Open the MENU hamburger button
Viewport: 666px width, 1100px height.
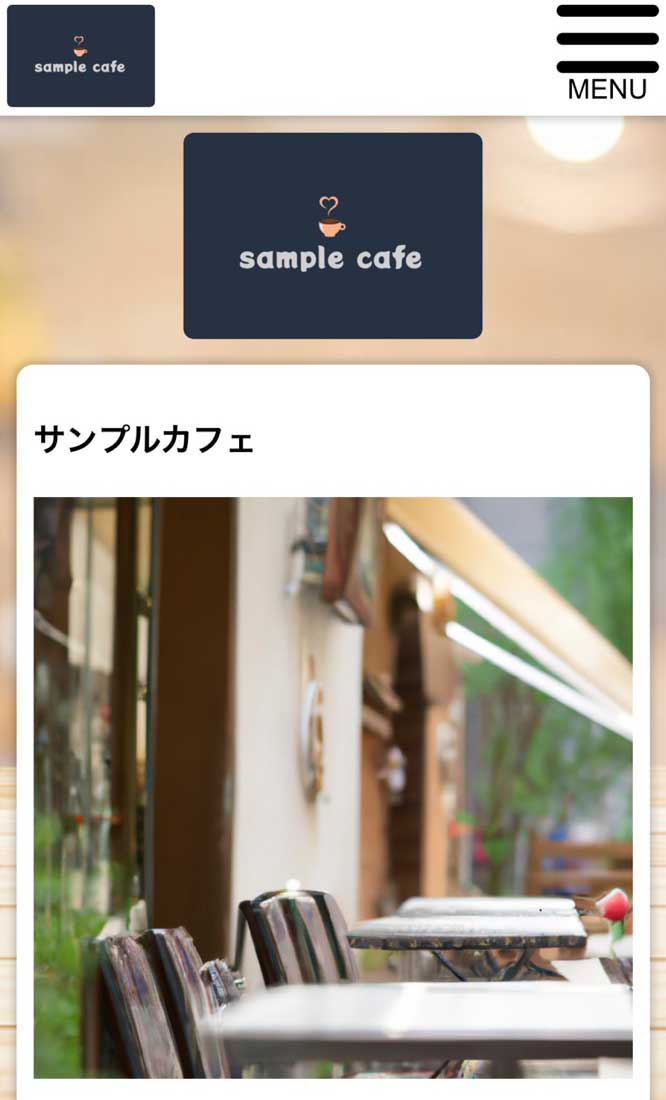(x=607, y=52)
